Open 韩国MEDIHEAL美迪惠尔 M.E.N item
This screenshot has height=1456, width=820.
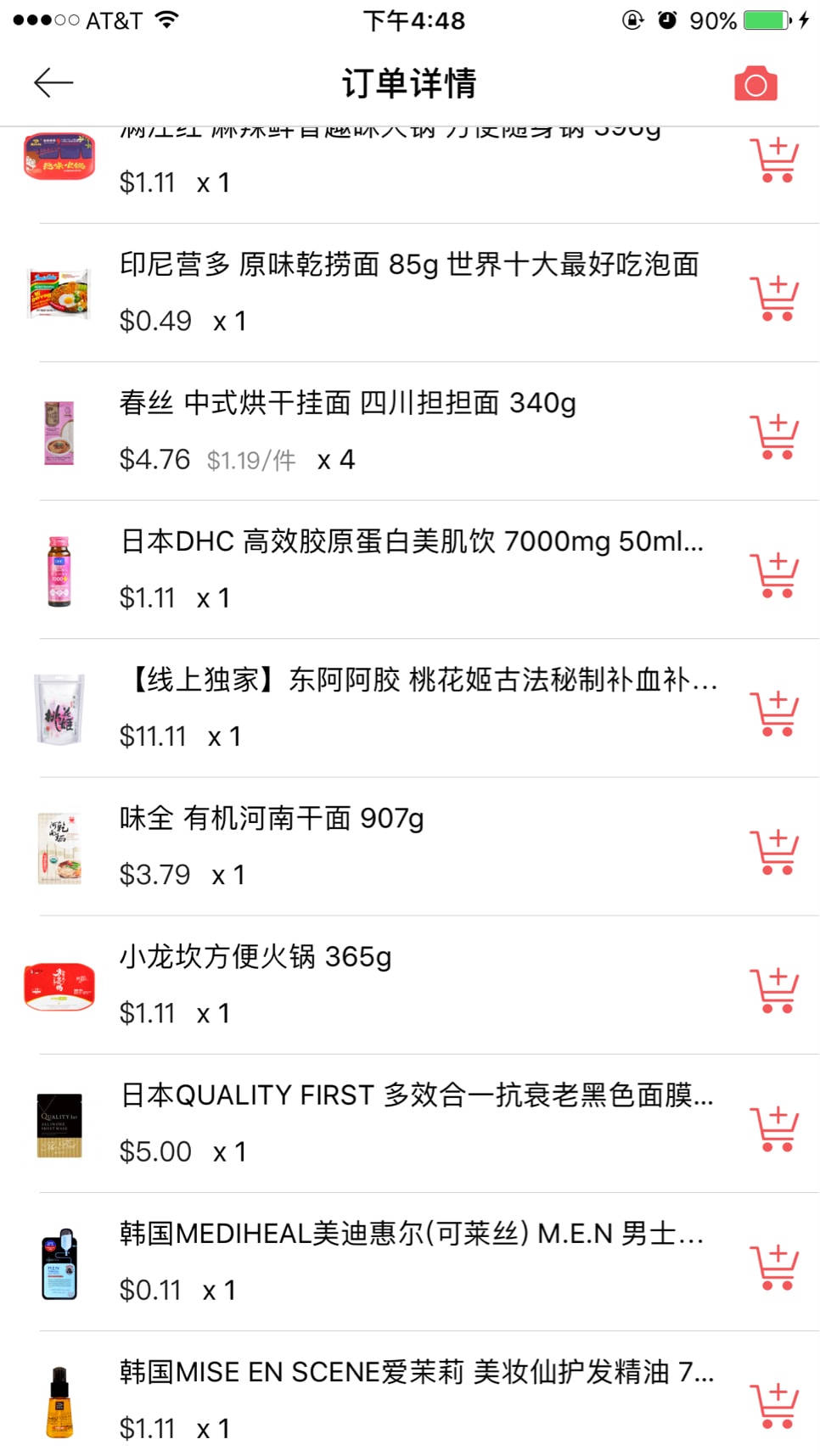(x=412, y=1234)
